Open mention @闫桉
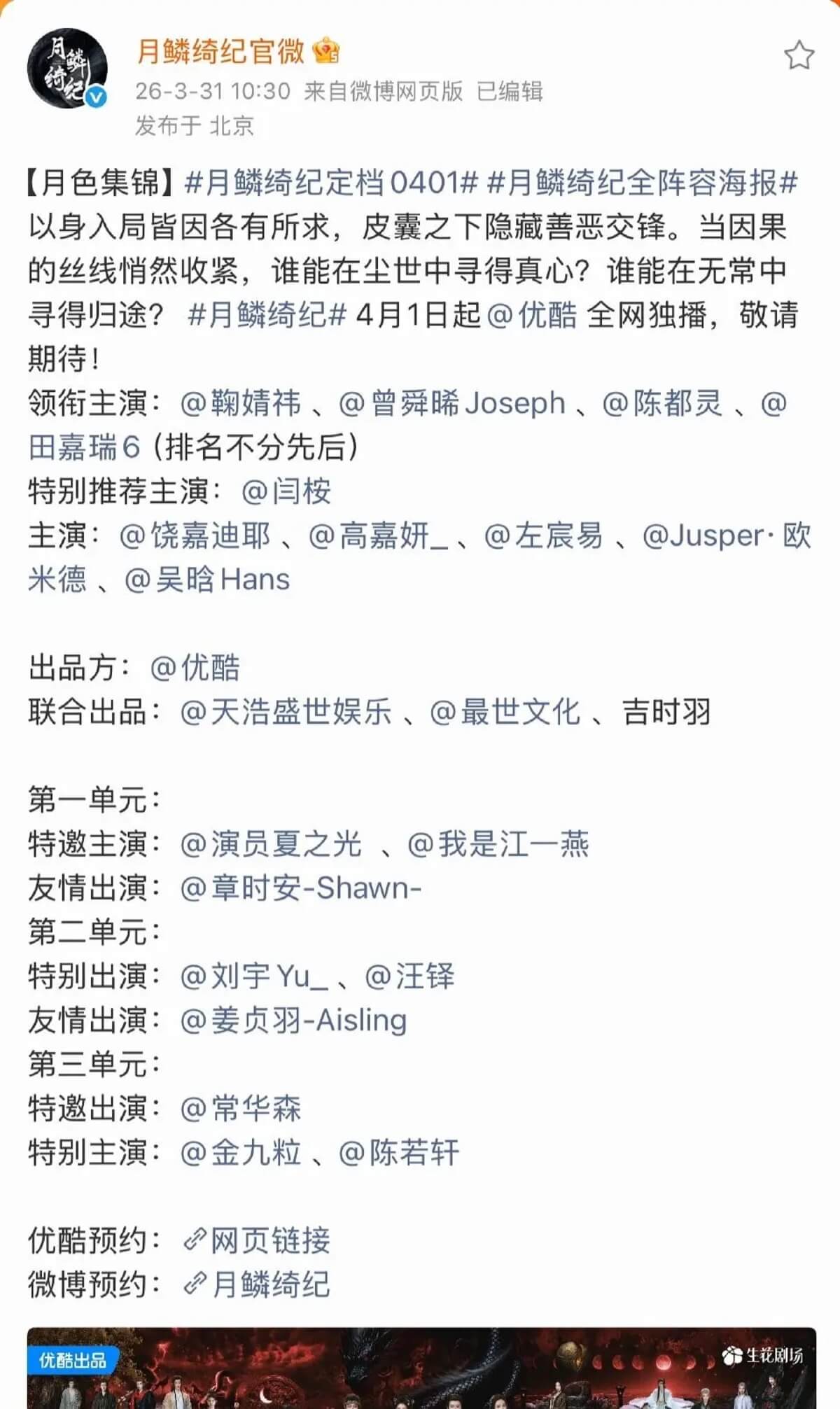The image size is (840, 1409). tap(286, 491)
